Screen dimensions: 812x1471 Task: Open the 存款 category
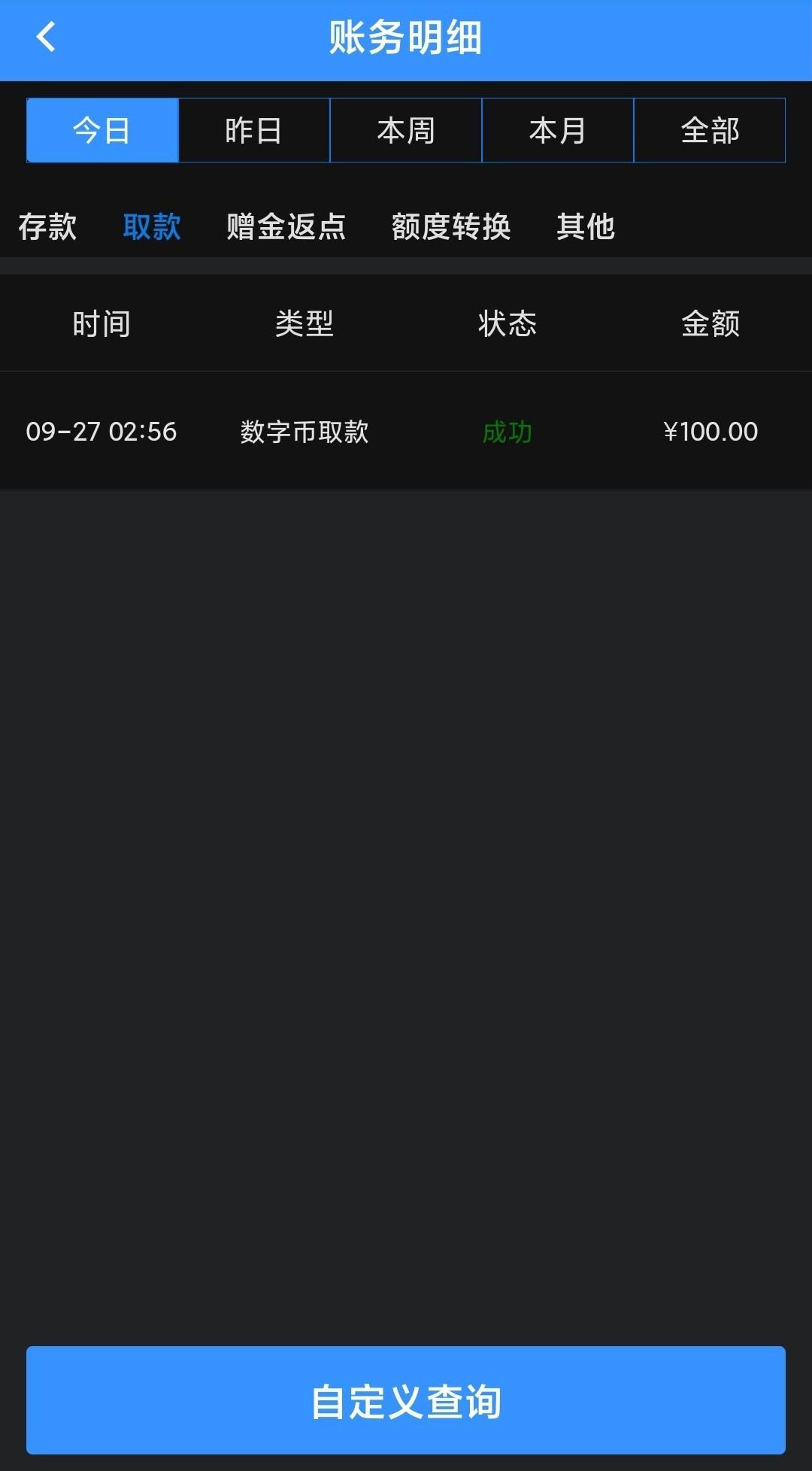[x=47, y=226]
